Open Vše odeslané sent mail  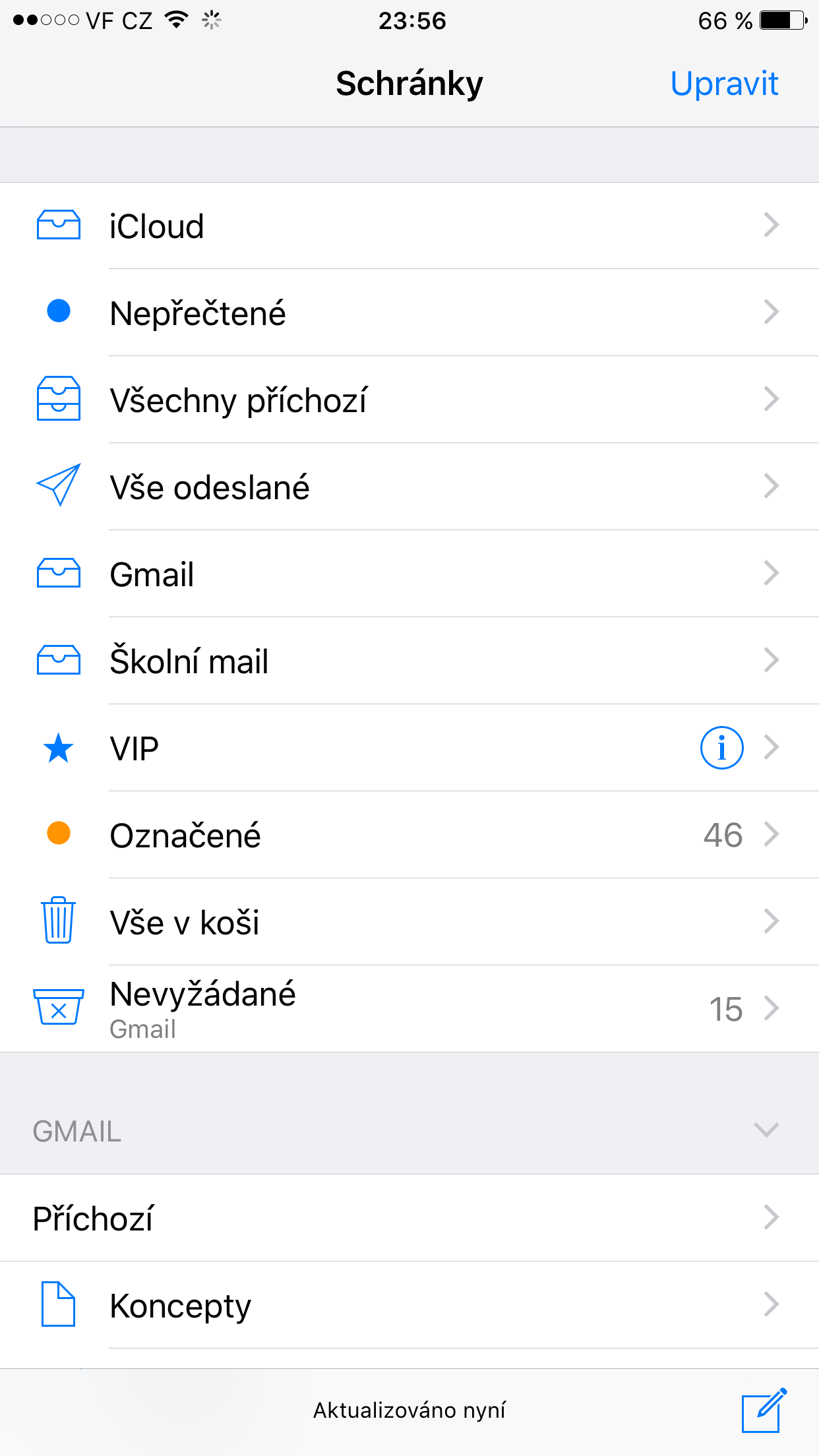[x=409, y=487]
